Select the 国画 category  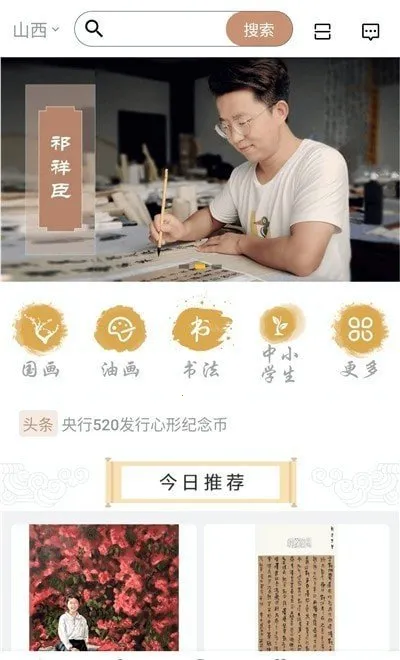tap(40, 341)
